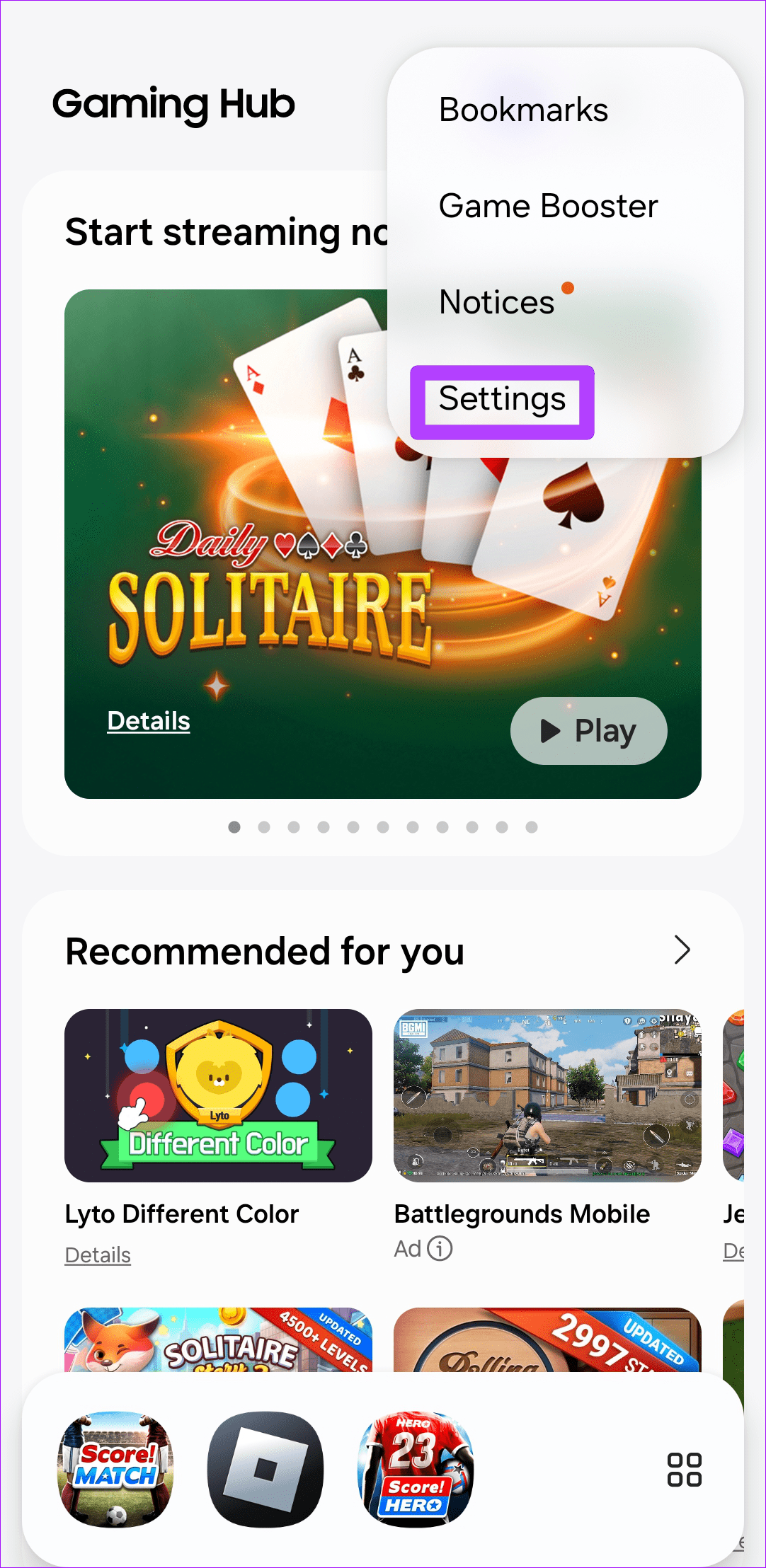
Task: View Details under Lyto Different Color
Action: click(98, 1255)
